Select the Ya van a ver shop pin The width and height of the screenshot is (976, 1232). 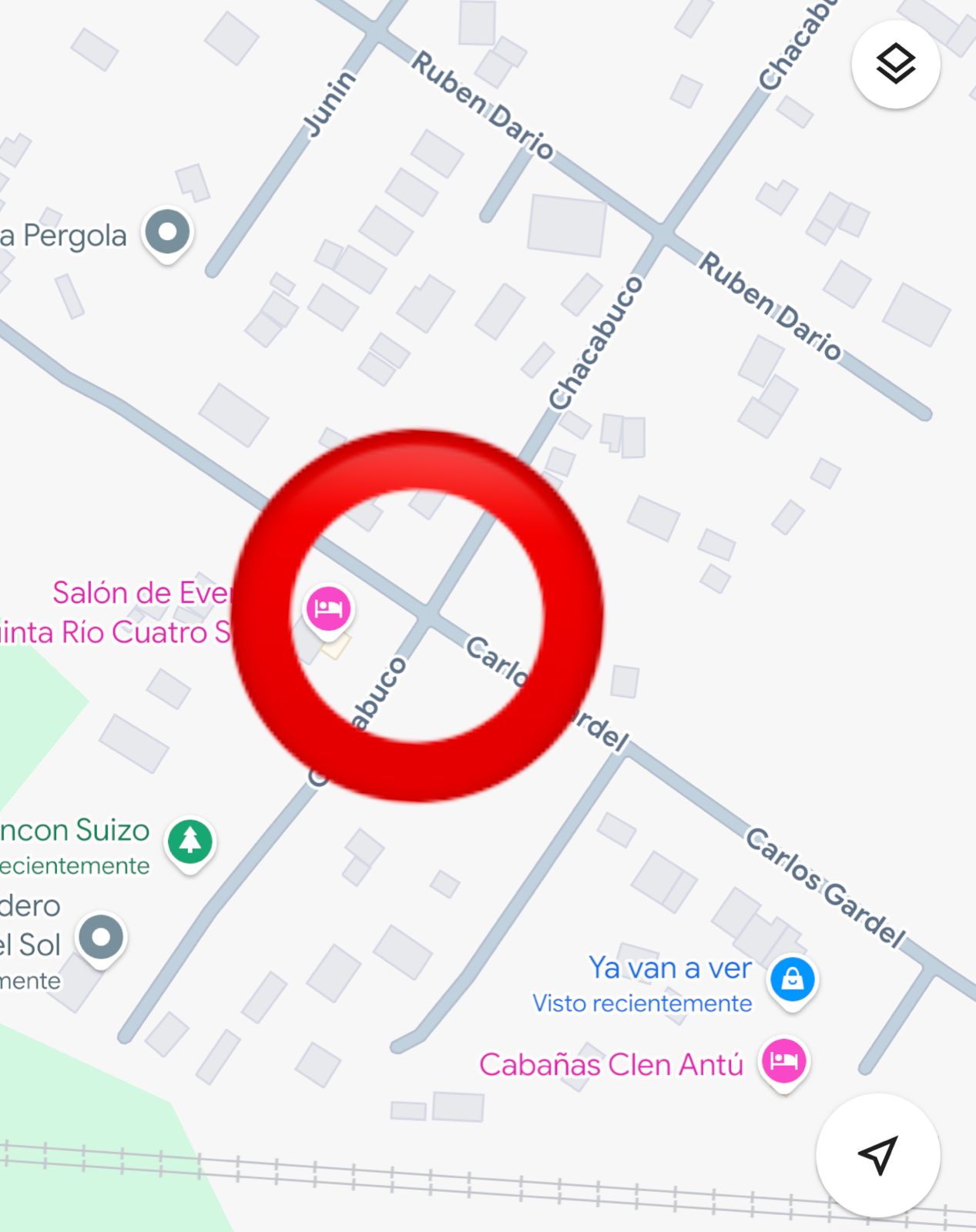[792, 979]
